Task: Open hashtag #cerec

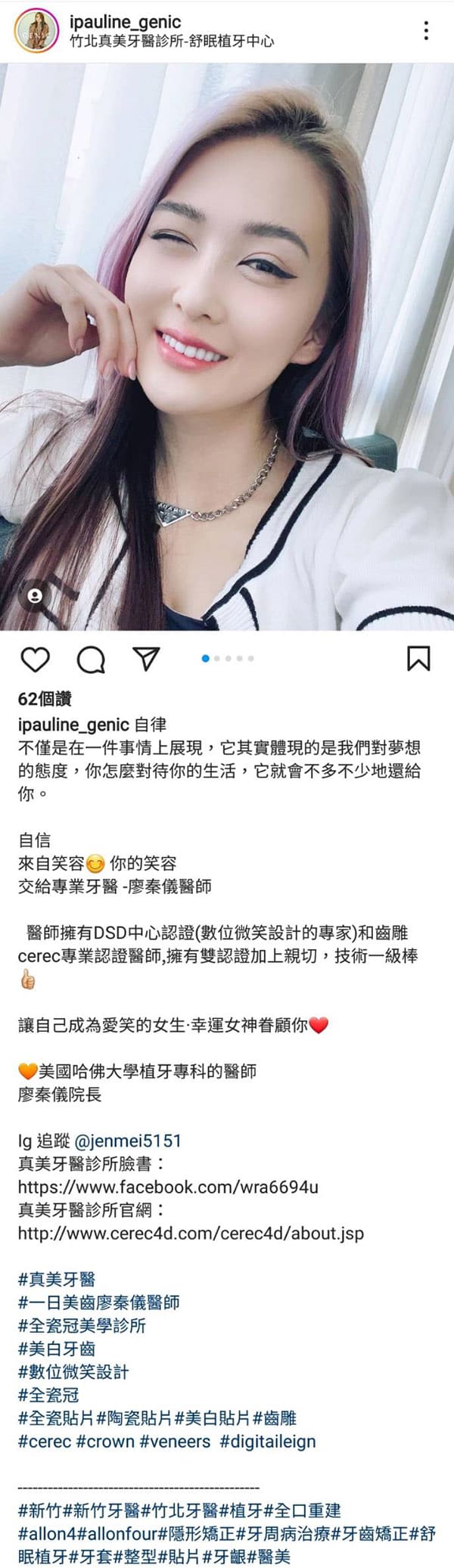Action: (44, 1441)
